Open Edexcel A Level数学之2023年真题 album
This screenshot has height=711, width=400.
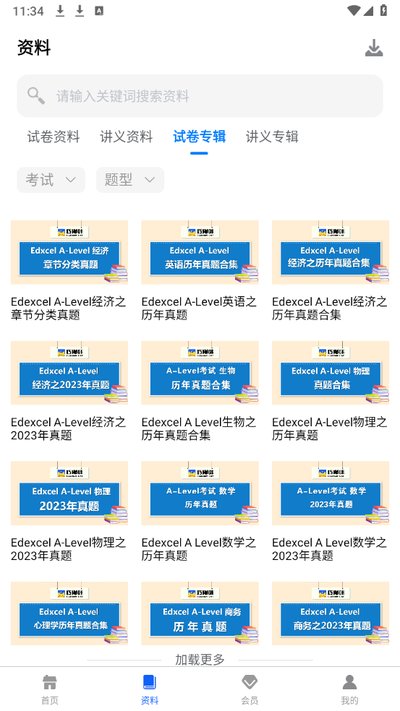331,511
